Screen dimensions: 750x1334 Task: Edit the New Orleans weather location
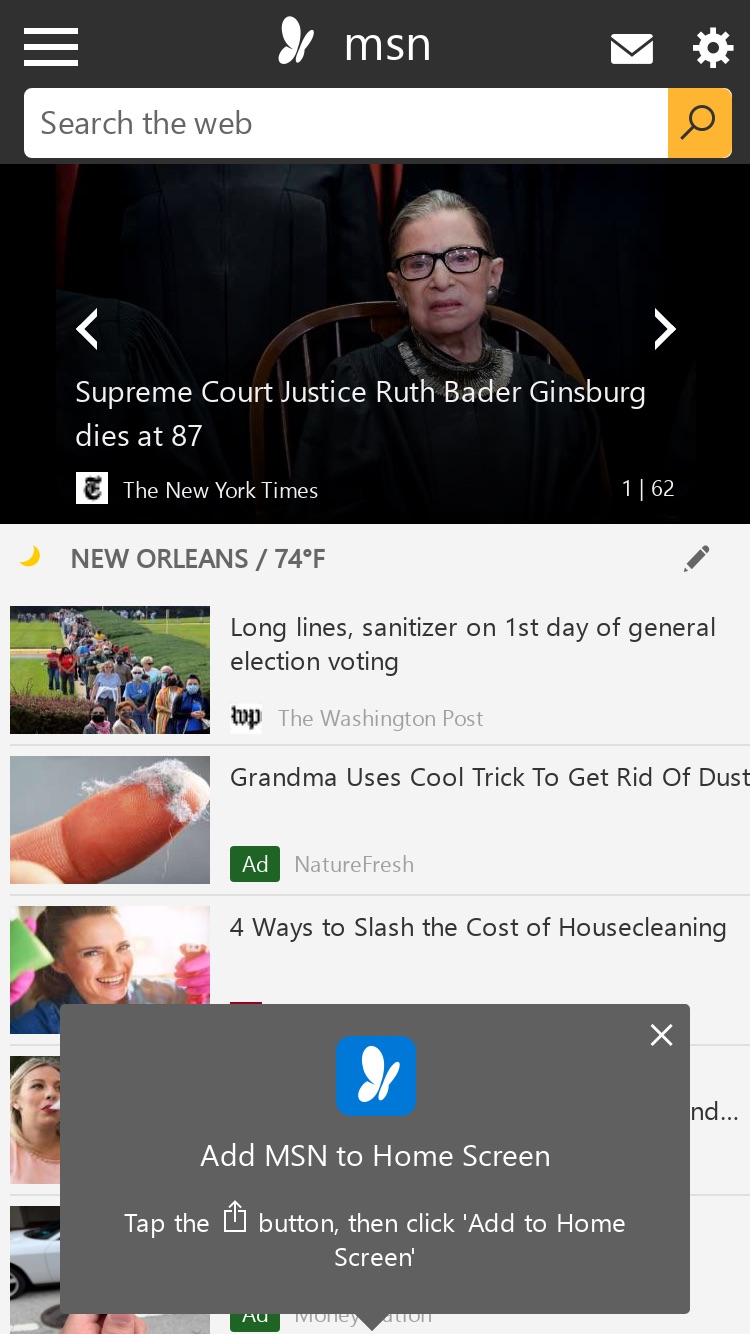coord(697,558)
